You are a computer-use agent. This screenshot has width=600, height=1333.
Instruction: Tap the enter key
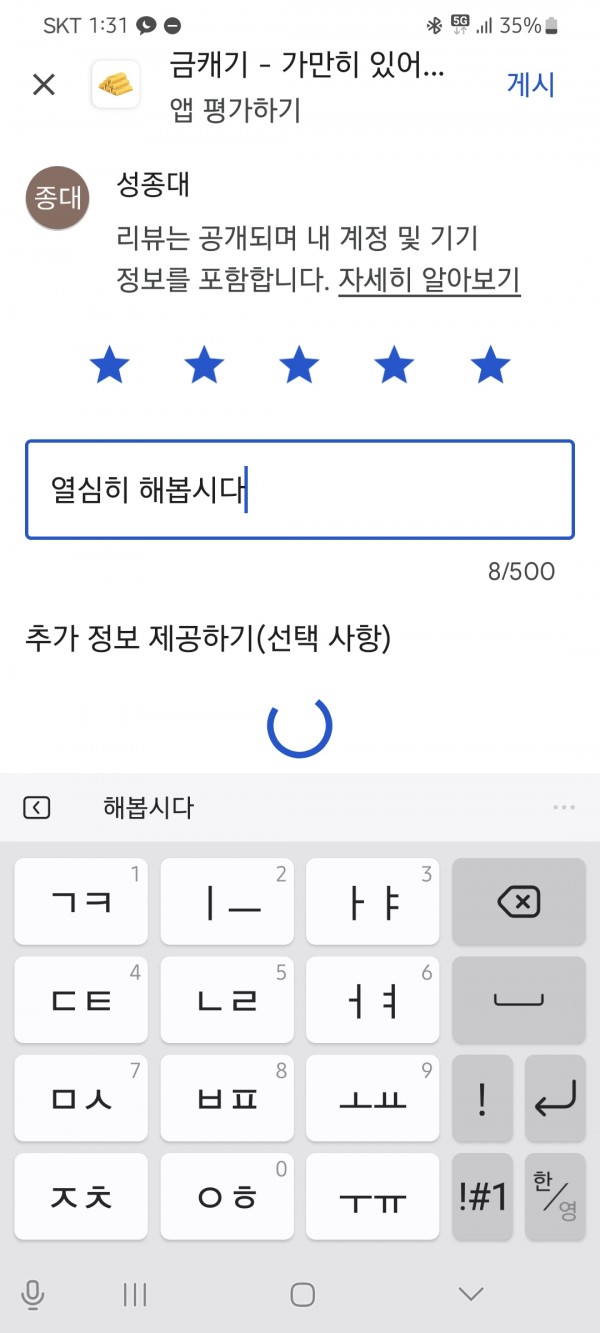click(x=555, y=1098)
